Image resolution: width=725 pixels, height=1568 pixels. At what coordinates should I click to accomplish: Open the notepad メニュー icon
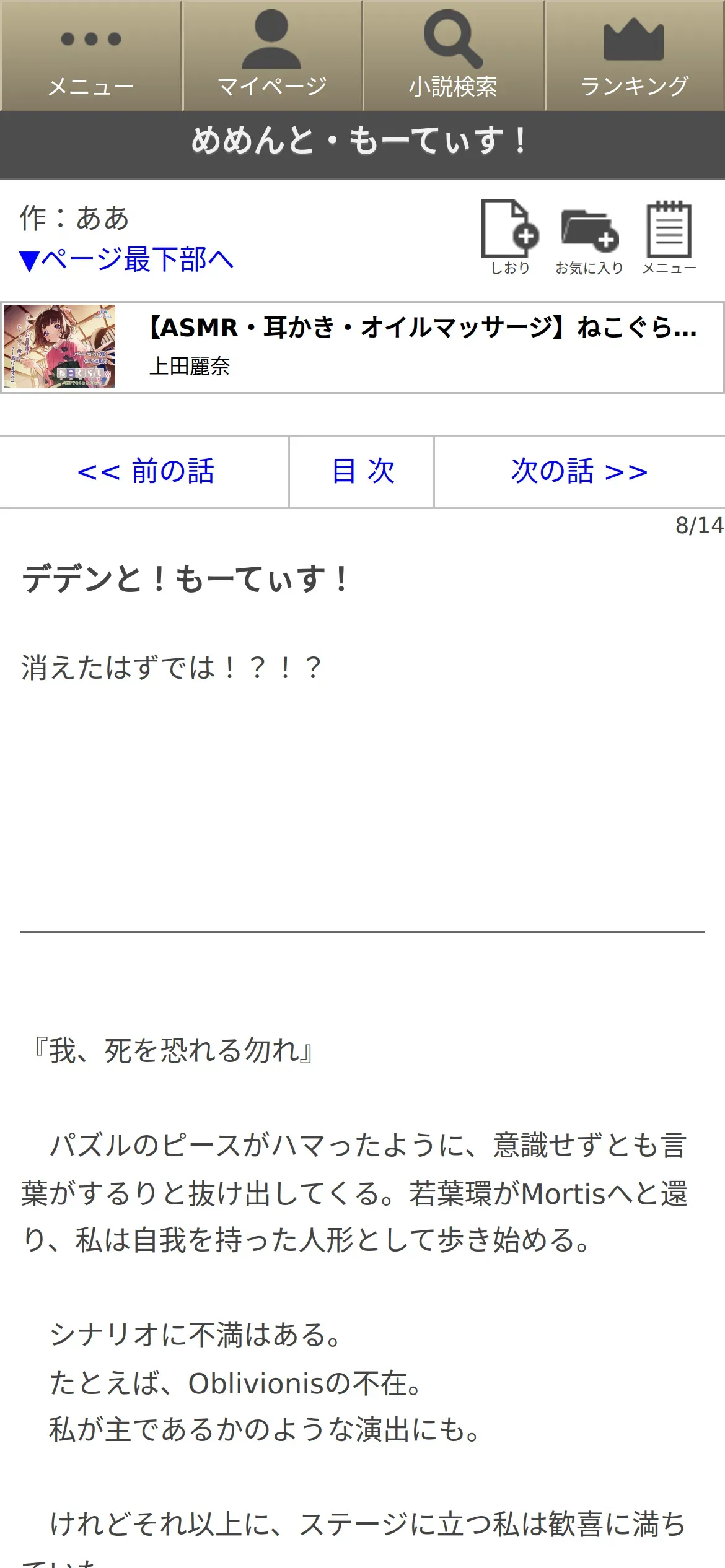[669, 237]
